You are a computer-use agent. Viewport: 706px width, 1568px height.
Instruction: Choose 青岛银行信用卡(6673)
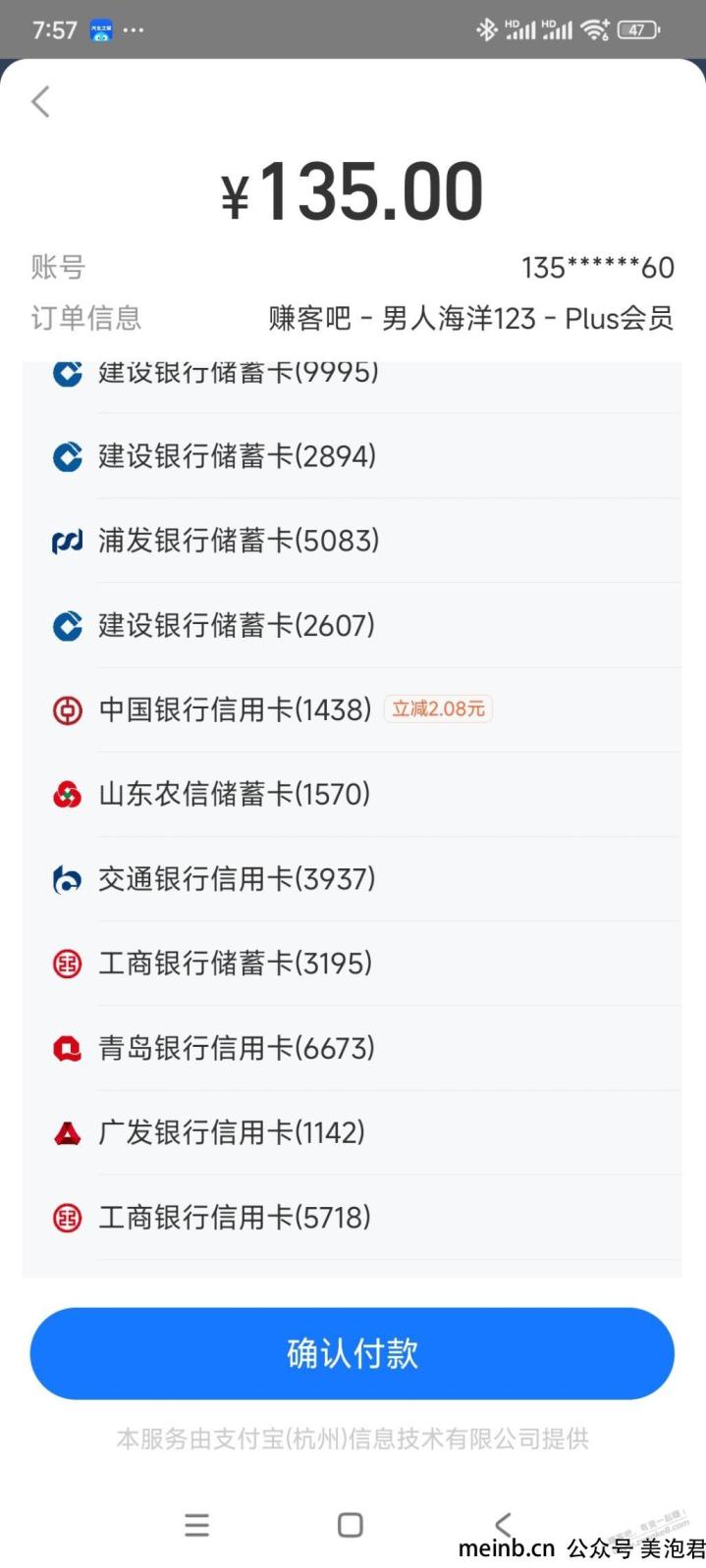pos(352,1047)
